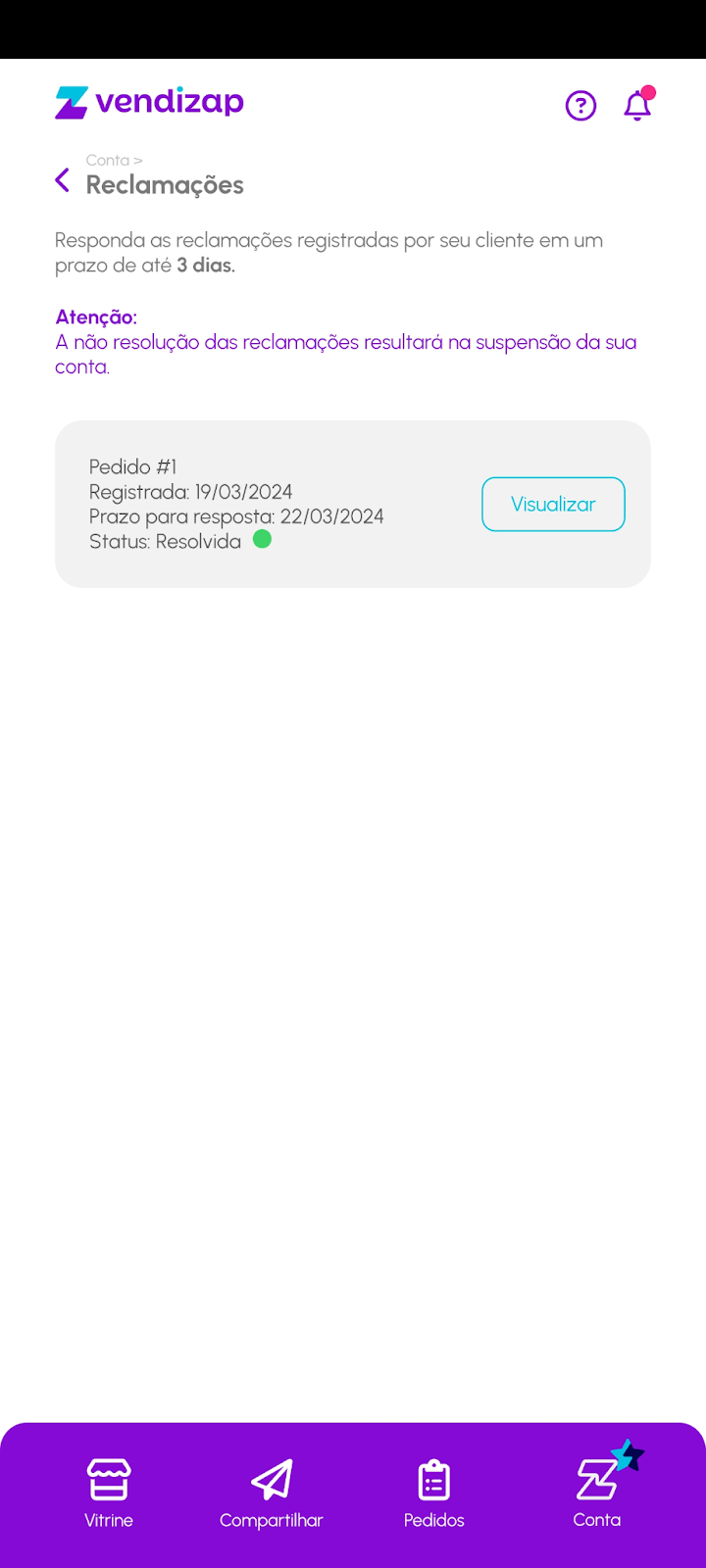Select the Conta tab
Viewport: 706px width, 1568px height.
pyautogui.click(x=597, y=1494)
